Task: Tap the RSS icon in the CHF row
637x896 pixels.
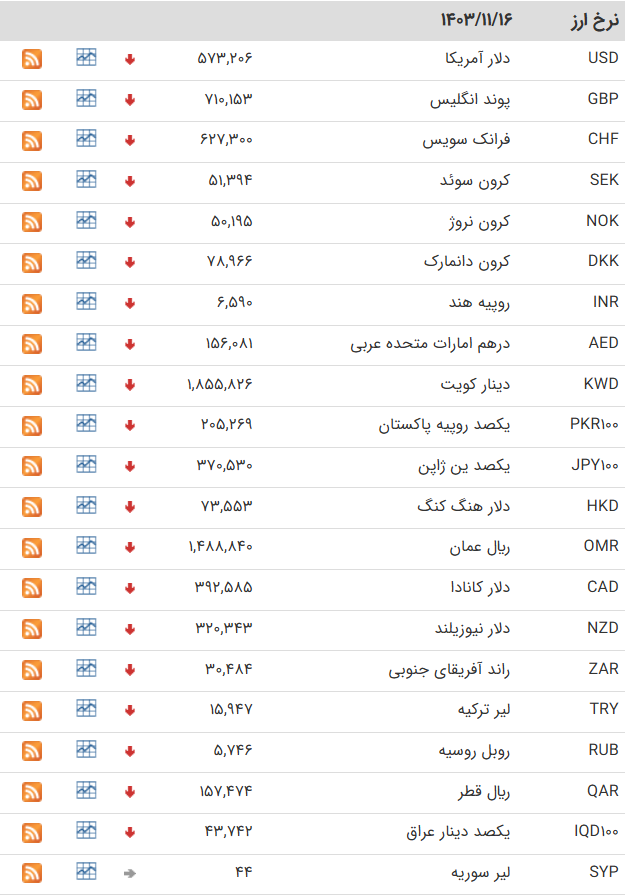Action: click(32, 141)
